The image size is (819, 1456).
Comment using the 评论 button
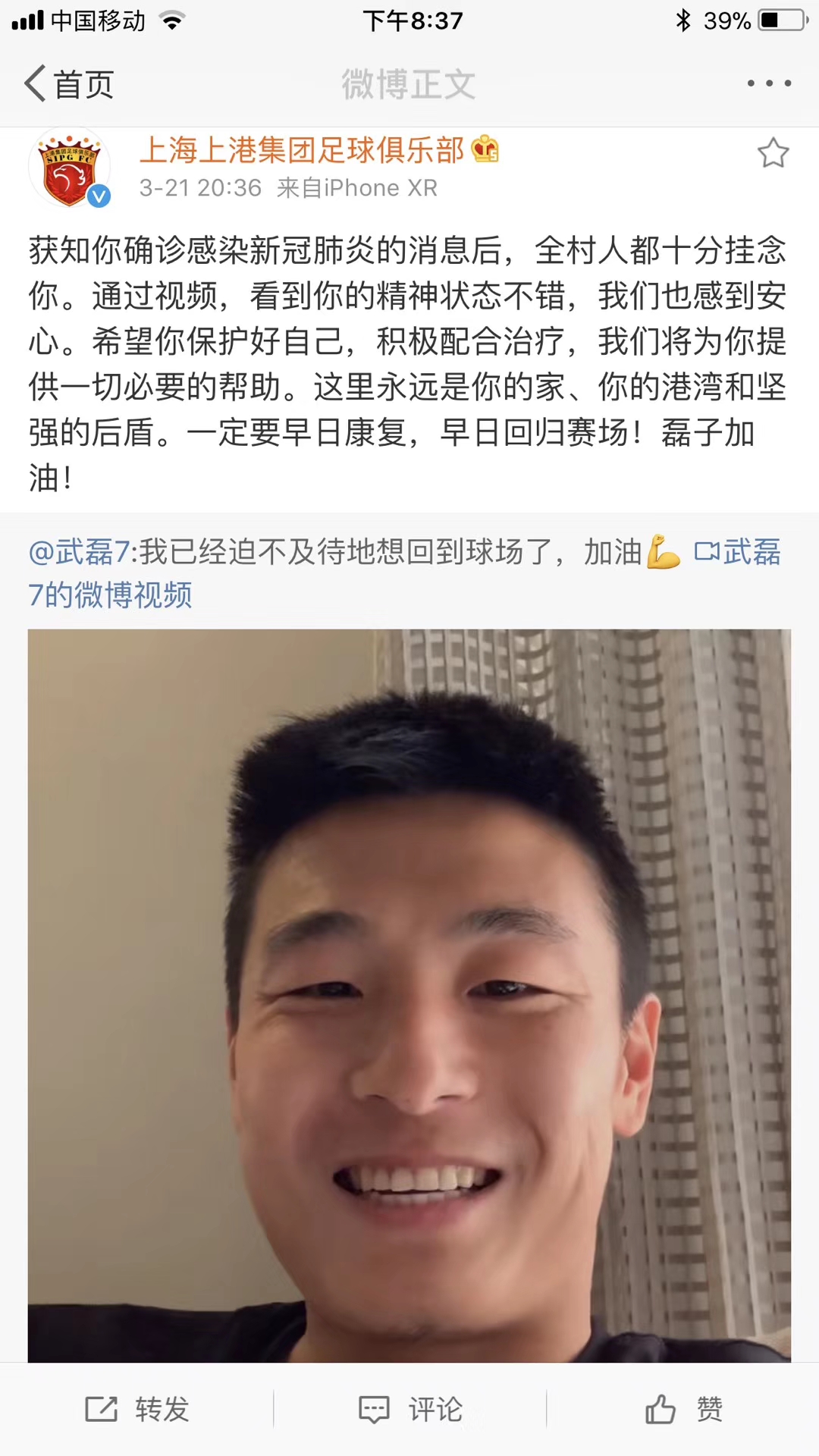coord(410,1409)
